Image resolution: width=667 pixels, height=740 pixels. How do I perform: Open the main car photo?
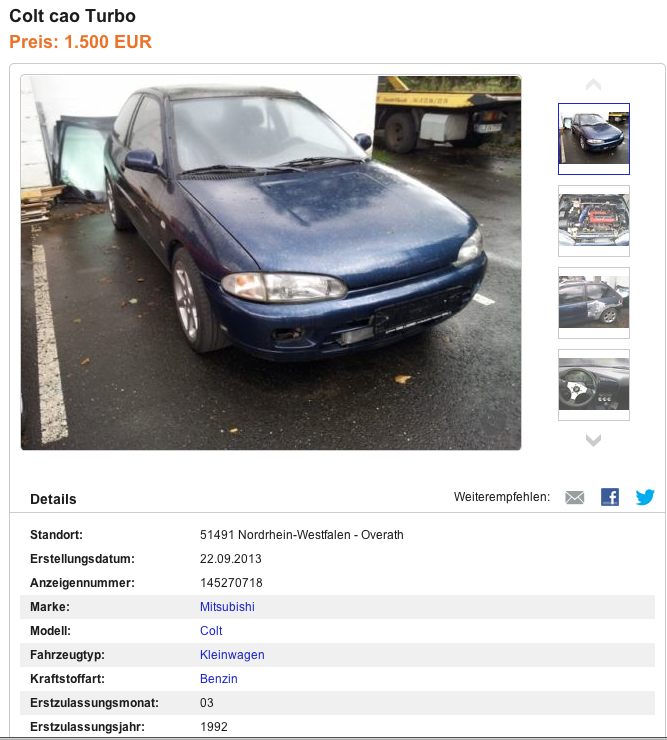(x=271, y=262)
